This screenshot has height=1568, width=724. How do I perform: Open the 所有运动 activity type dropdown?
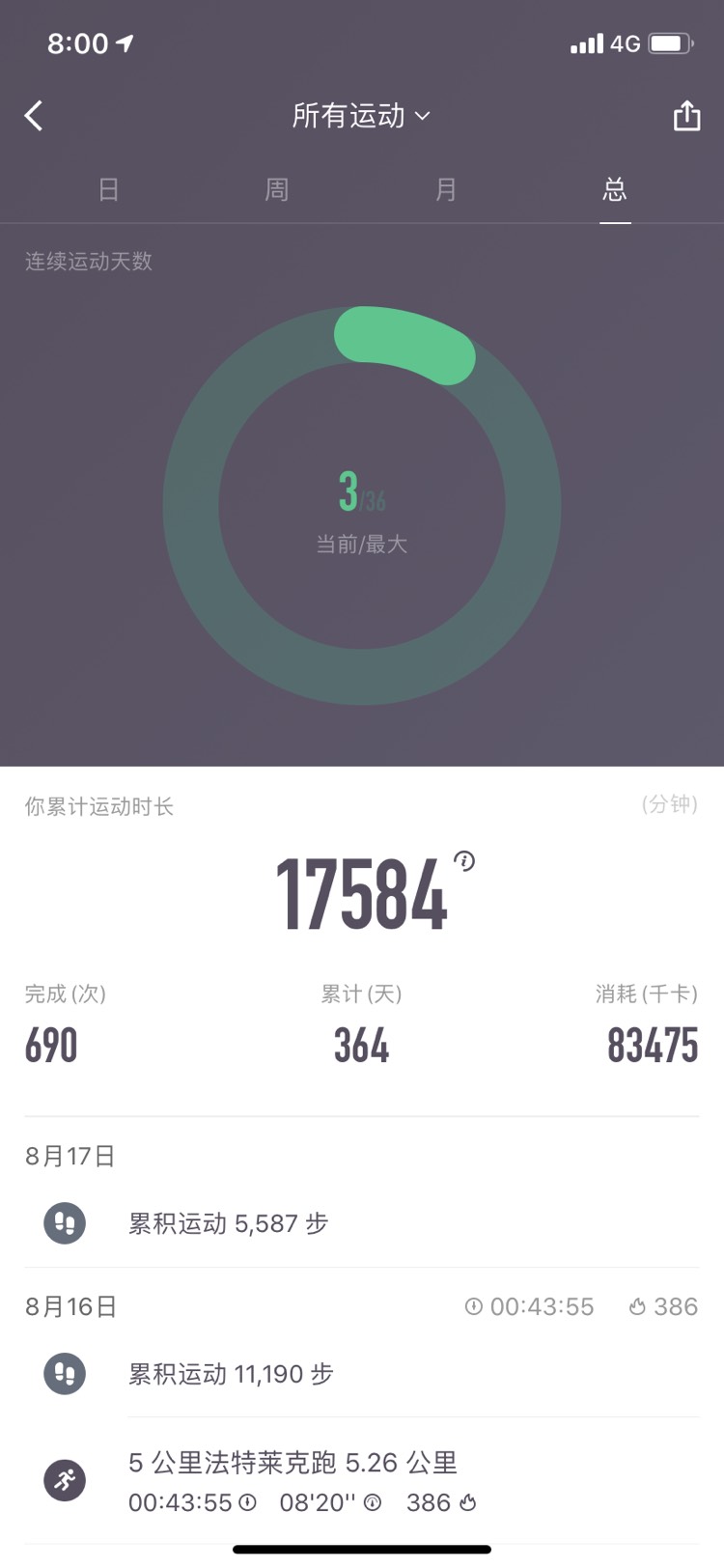coord(361,116)
